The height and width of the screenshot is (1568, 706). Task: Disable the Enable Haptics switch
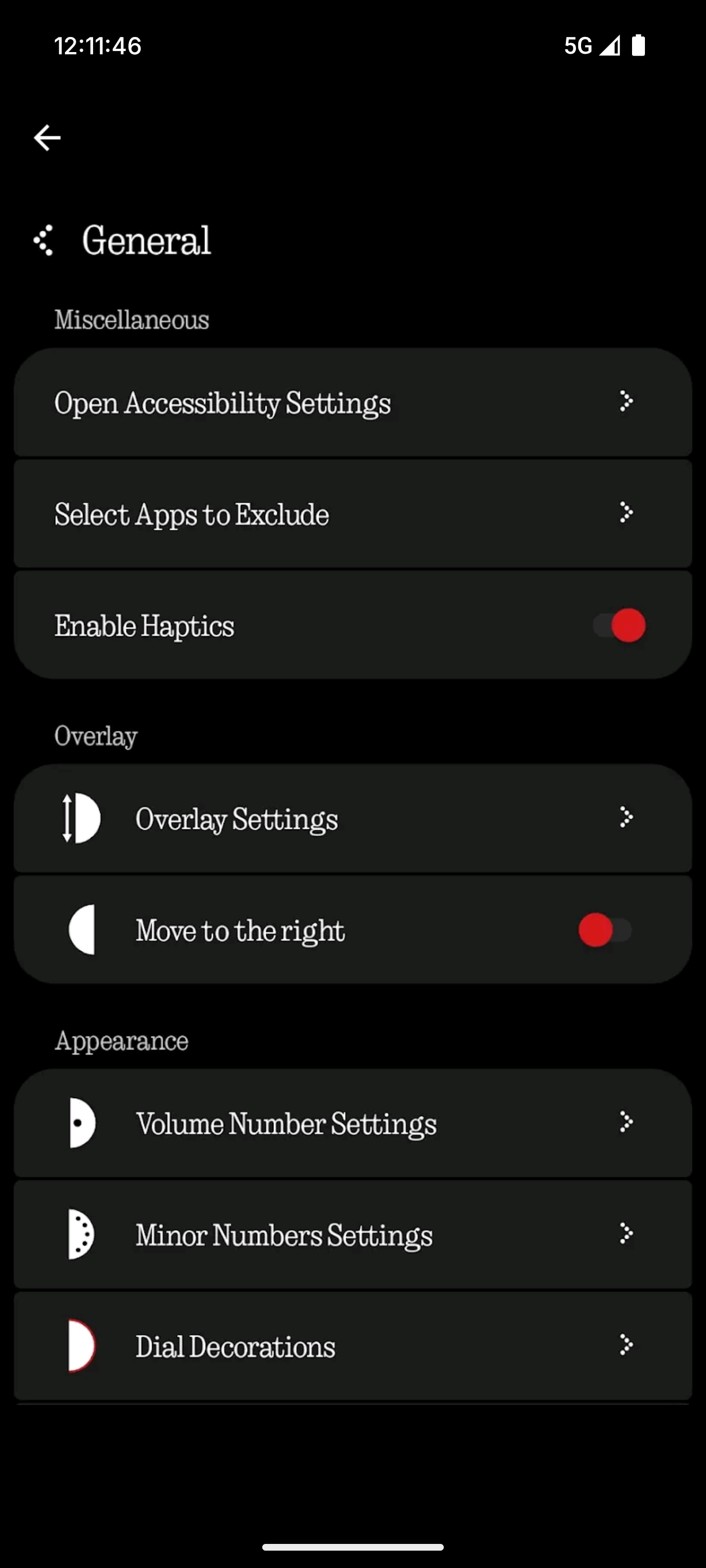(620, 626)
